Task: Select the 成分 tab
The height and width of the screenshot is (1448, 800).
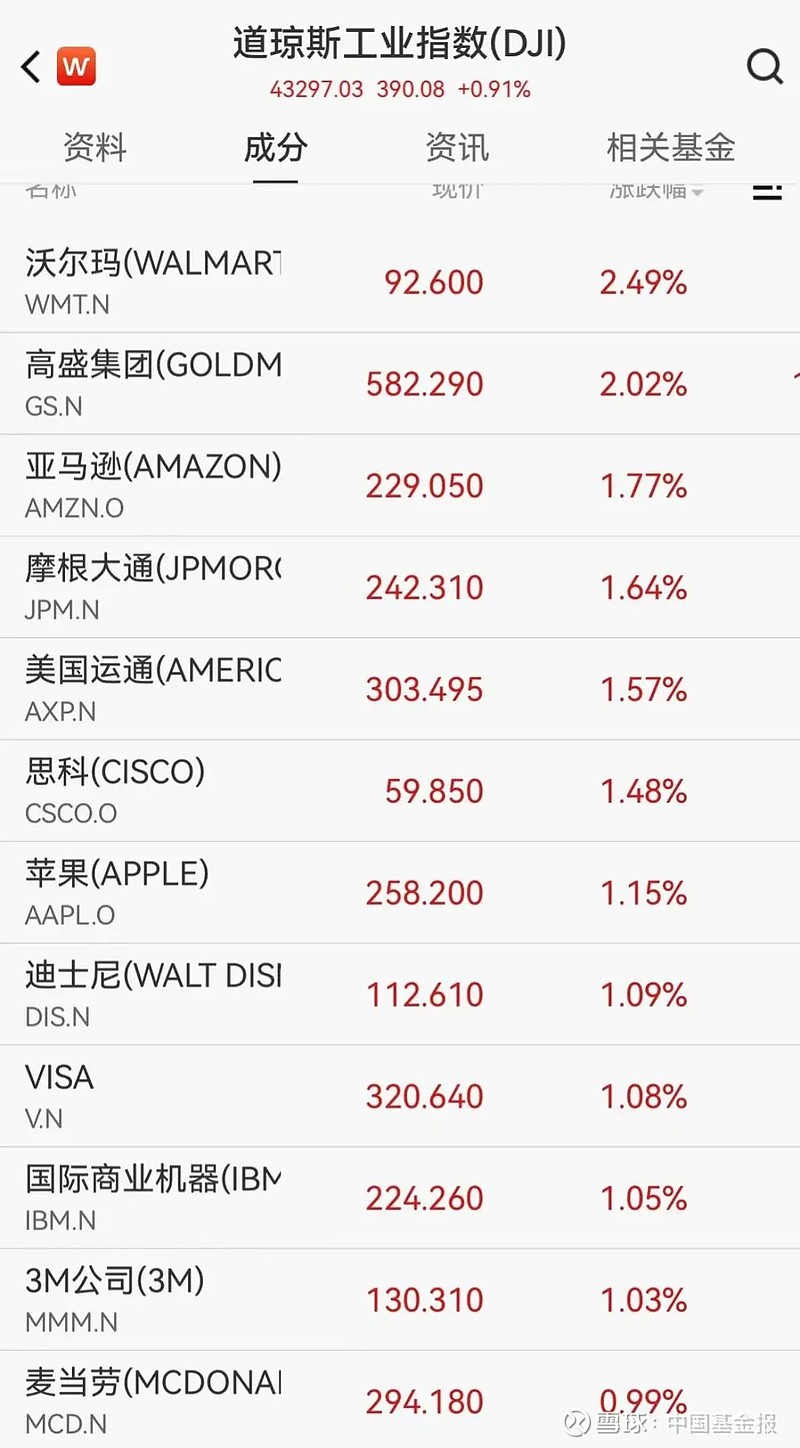Action: (x=275, y=148)
